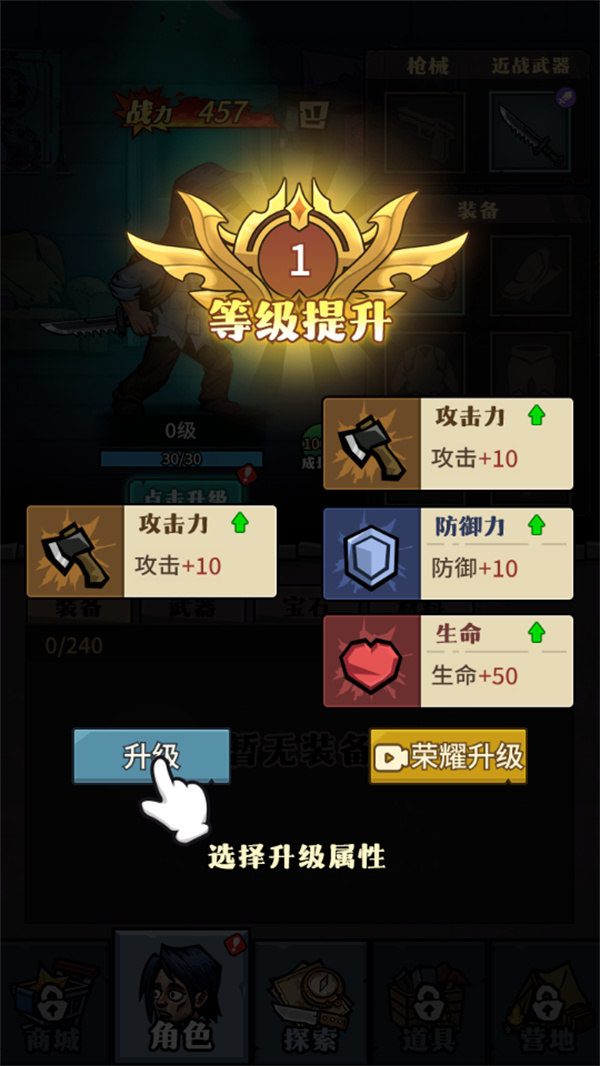Image resolution: width=600 pixels, height=1066 pixels.
Task: Select the 生命 health +50 card
Action: [x=448, y=661]
